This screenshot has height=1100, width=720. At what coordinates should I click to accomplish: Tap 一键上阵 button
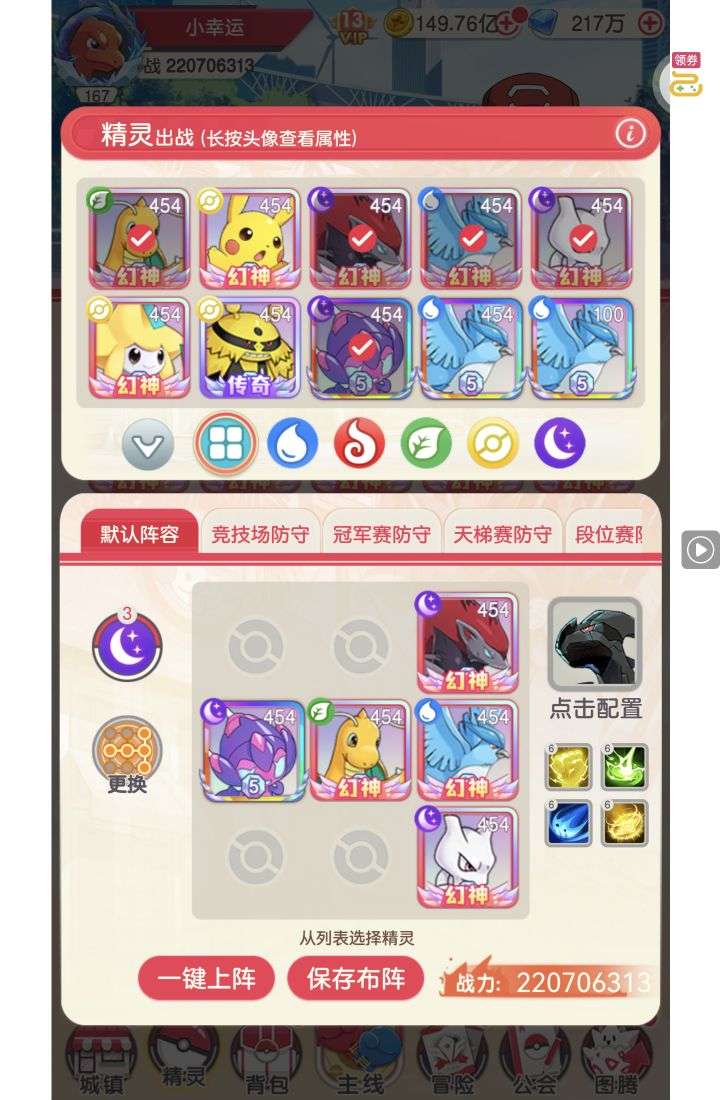pyautogui.click(x=206, y=978)
